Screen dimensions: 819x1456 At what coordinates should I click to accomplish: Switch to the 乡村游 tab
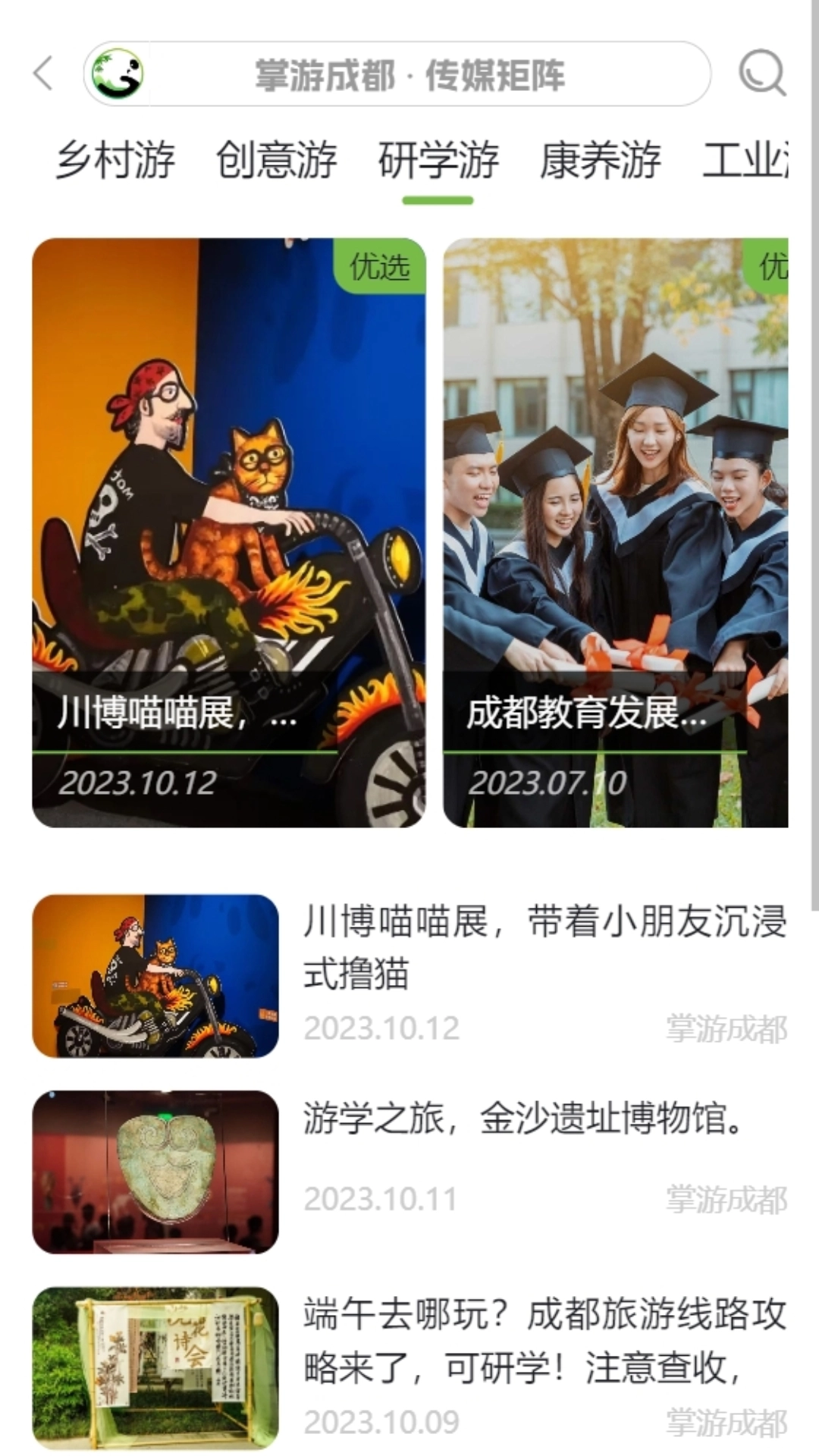[115, 159]
